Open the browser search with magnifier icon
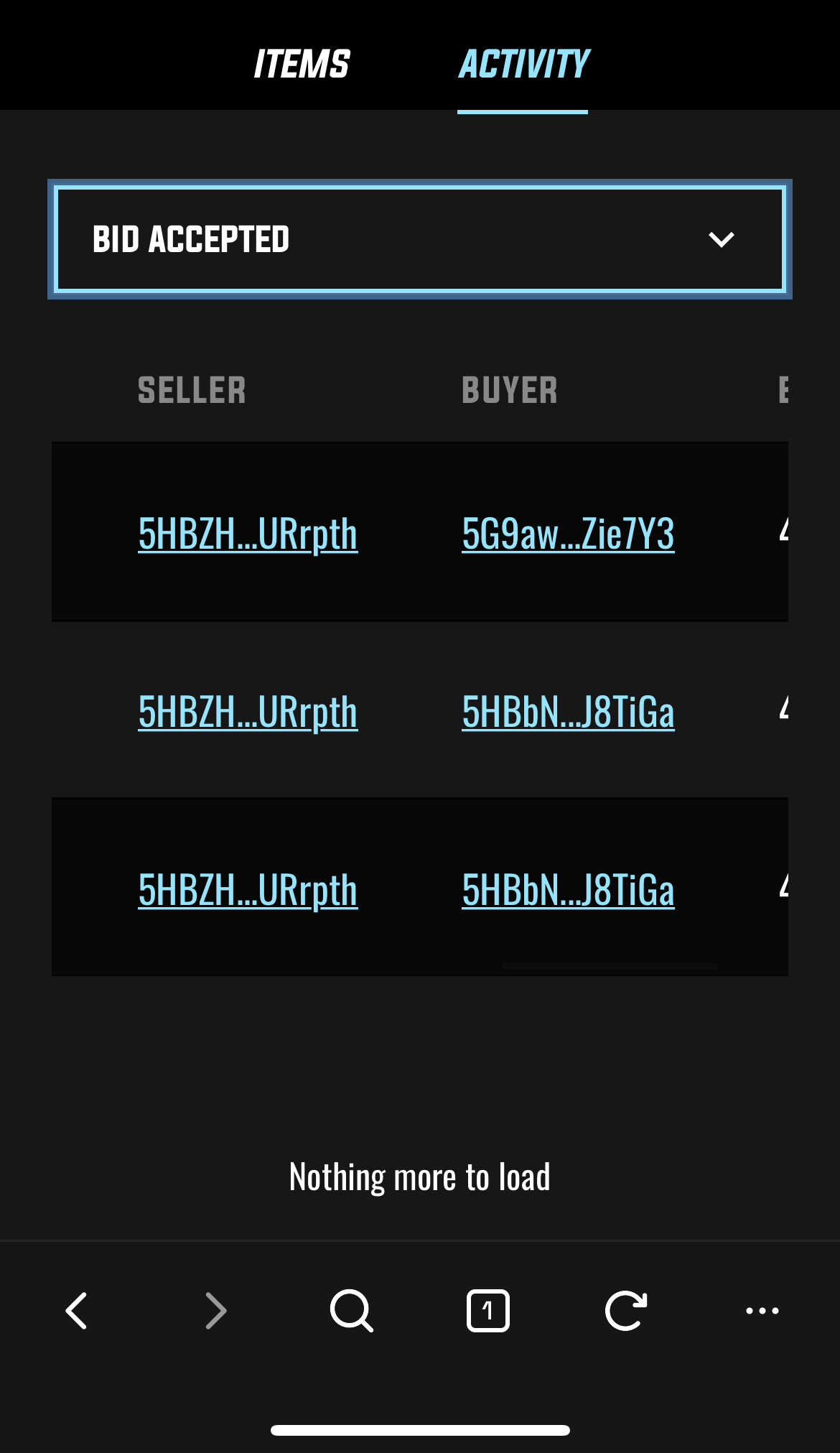 (x=351, y=1310)
